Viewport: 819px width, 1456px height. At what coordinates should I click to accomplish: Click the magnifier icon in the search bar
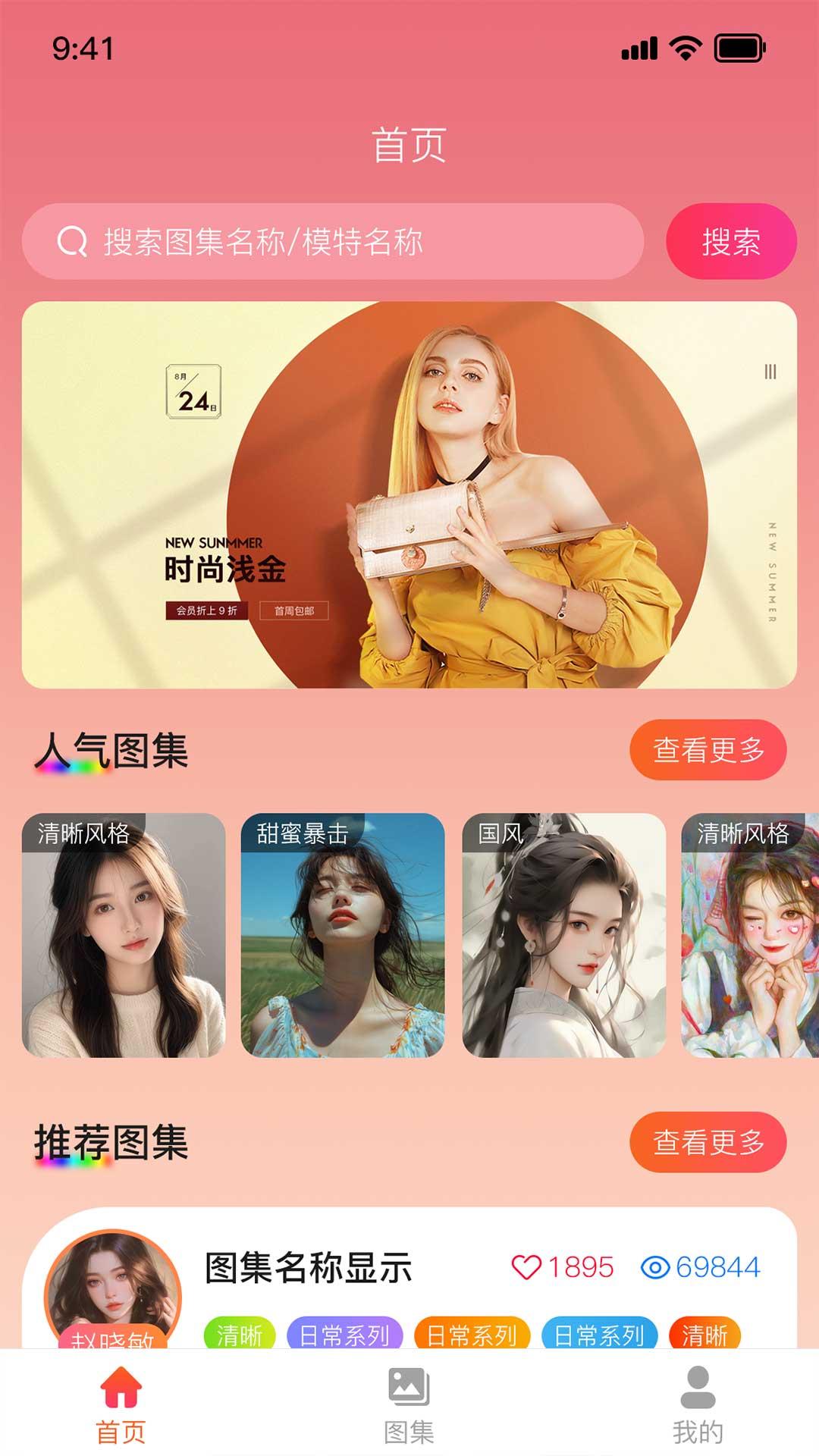click(70, 241)
